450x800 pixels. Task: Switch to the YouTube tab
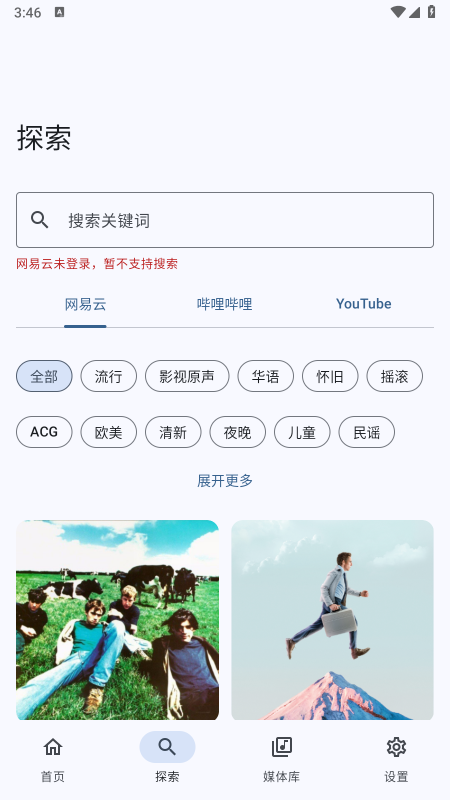[364, 304]
